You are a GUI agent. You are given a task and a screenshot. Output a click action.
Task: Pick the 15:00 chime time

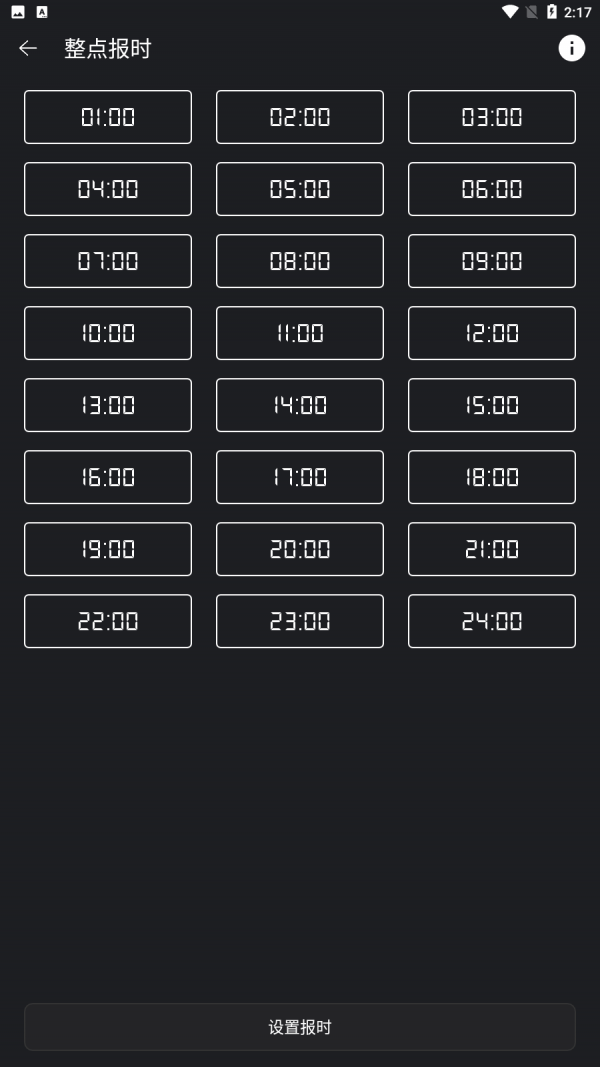492,405
